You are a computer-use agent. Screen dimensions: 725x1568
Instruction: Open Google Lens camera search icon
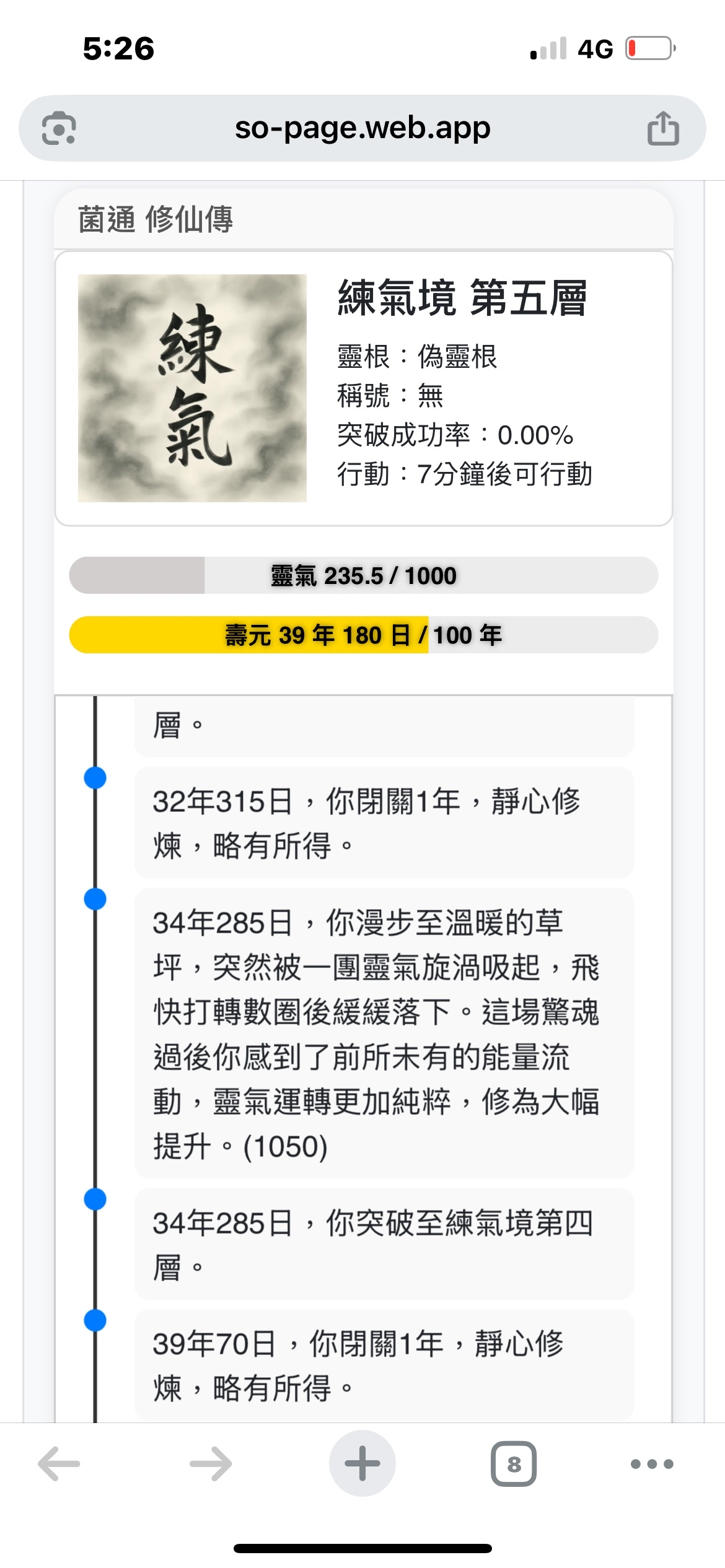point(59,128)
